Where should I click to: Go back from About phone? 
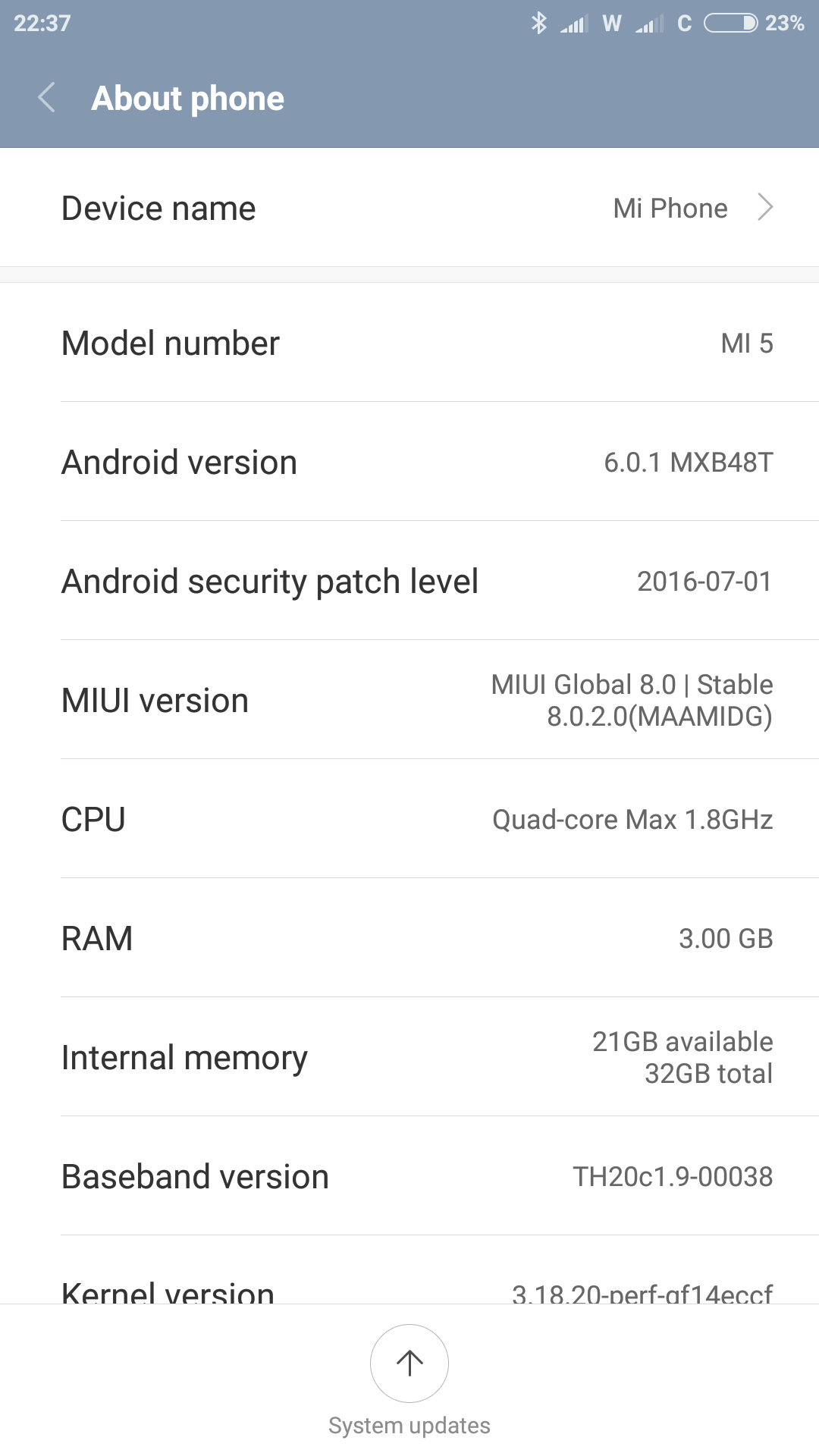pyautogui.click(x=47, y=98)
